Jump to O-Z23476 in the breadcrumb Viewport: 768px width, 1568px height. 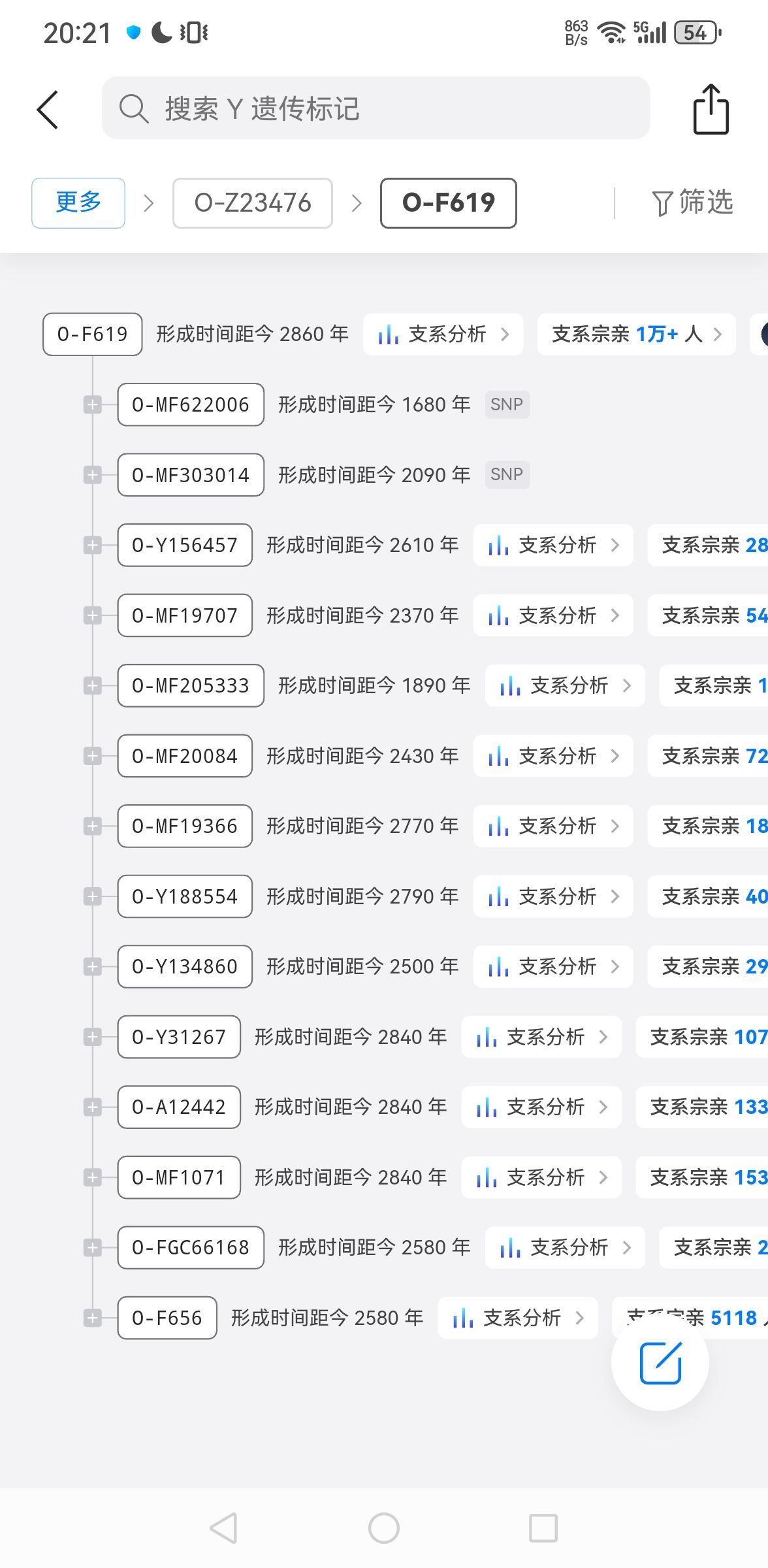(252, 203)
